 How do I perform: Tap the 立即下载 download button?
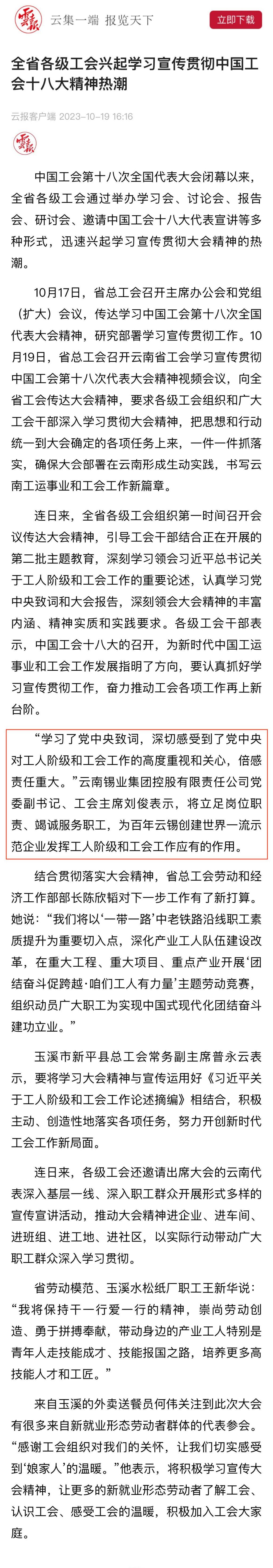point(236,20)
